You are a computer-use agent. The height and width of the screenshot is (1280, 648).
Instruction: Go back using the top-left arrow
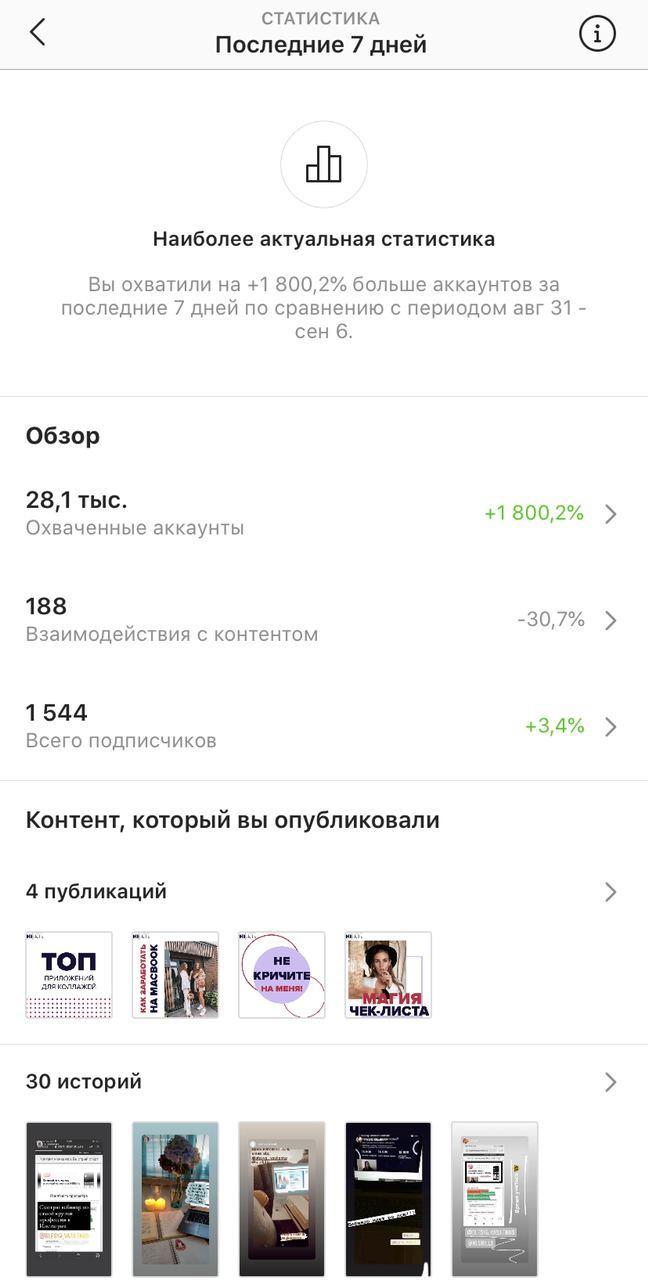tap(38, 33)
